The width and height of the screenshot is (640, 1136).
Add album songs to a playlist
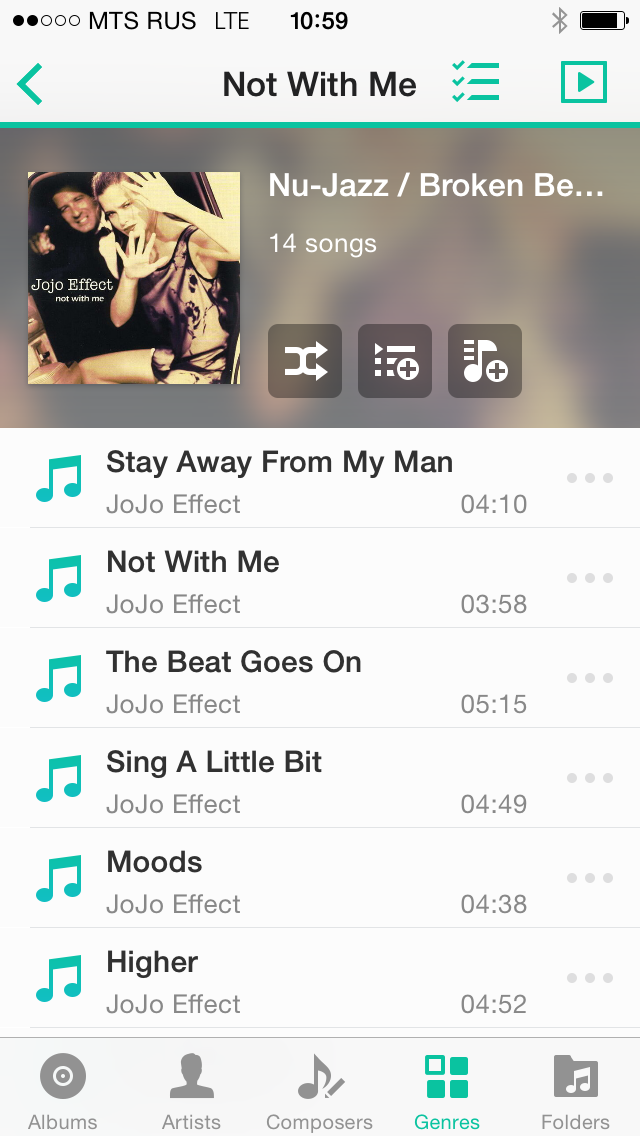[x=485, y=361]
